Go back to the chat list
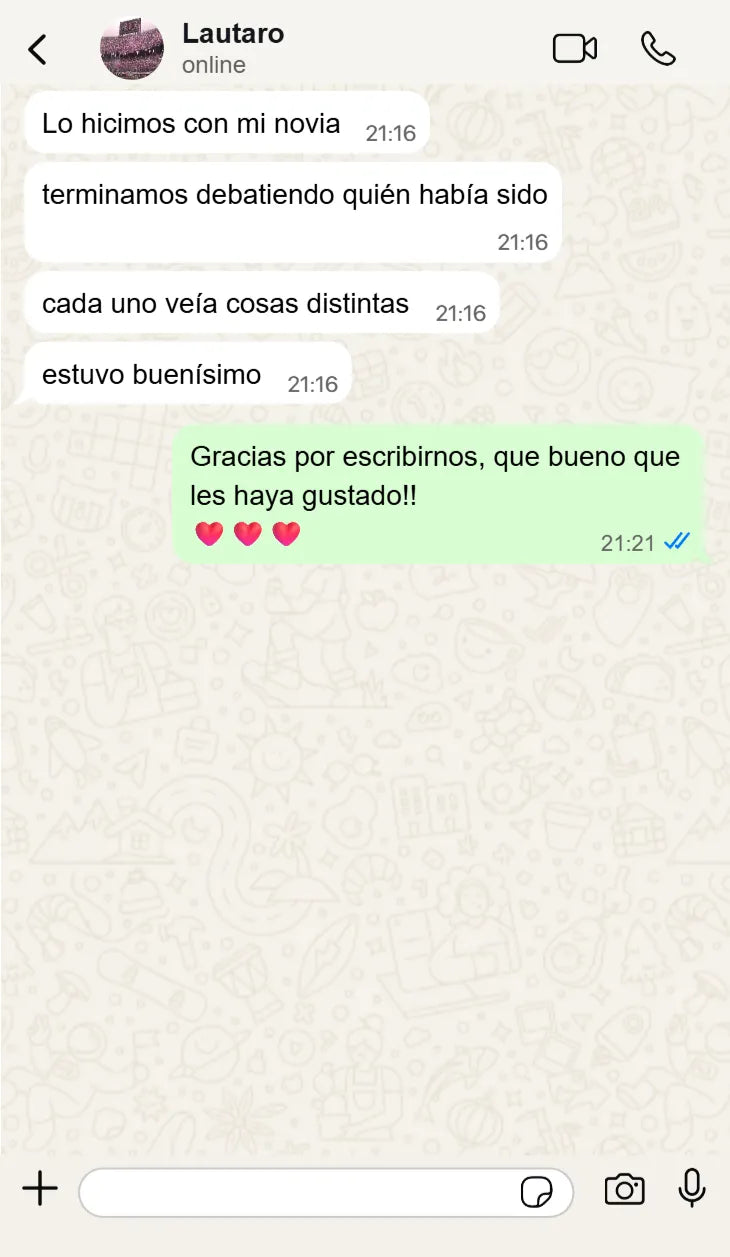The width and height of the screenshot is (730, 1257). coord(38,46)
